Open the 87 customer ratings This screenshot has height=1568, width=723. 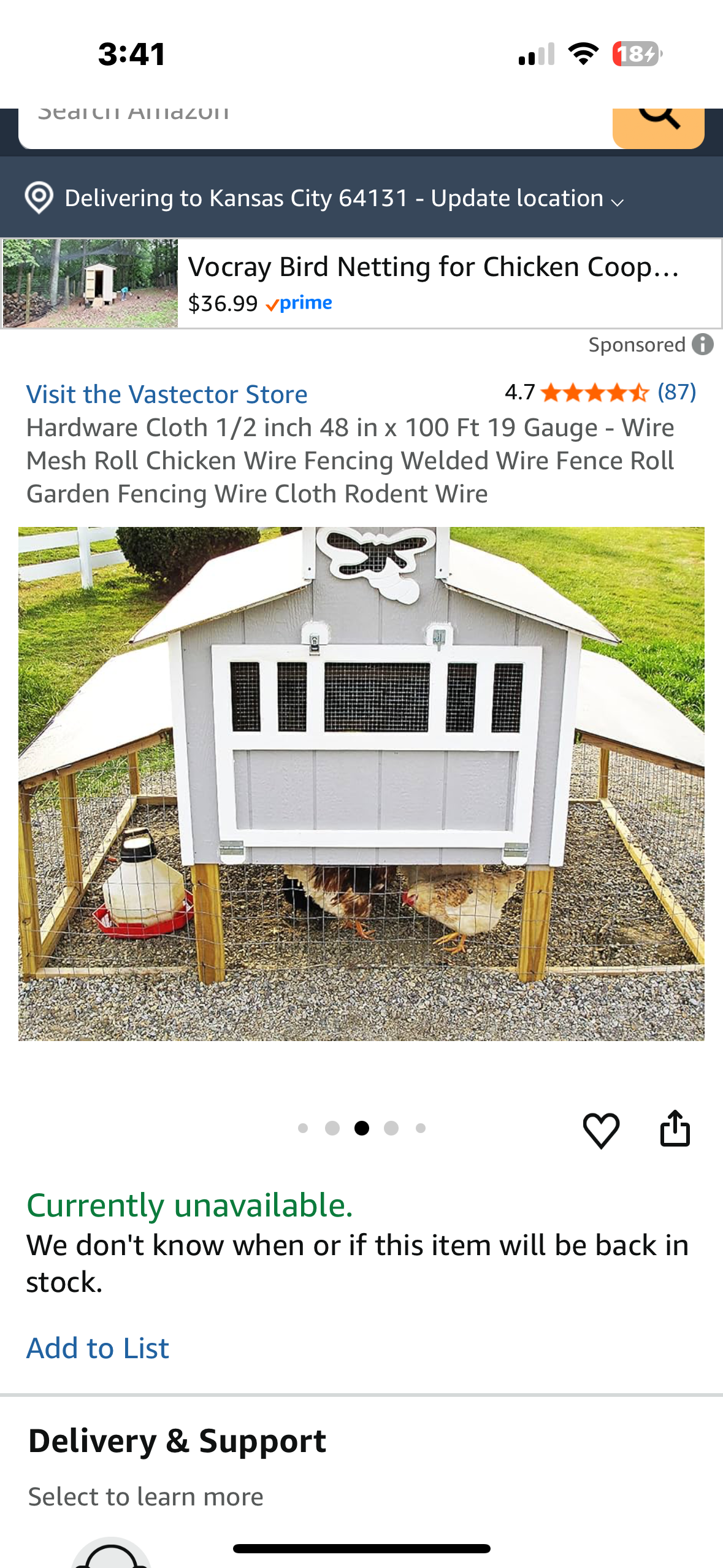[x=676, y=392]
